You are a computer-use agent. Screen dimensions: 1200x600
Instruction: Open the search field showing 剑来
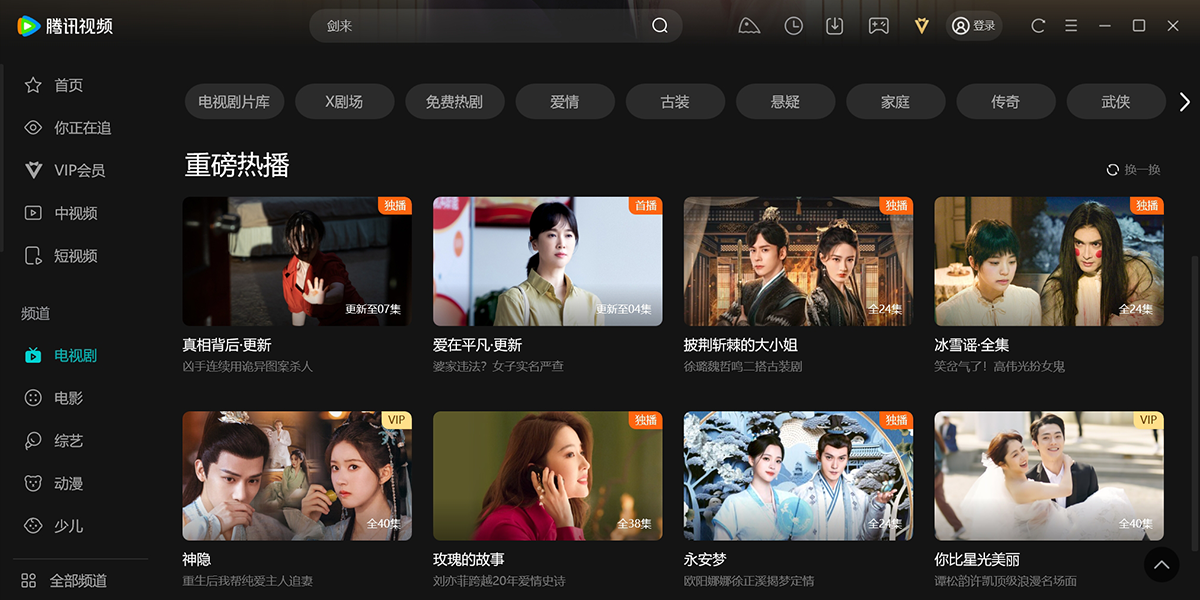[x=480, y=26]
